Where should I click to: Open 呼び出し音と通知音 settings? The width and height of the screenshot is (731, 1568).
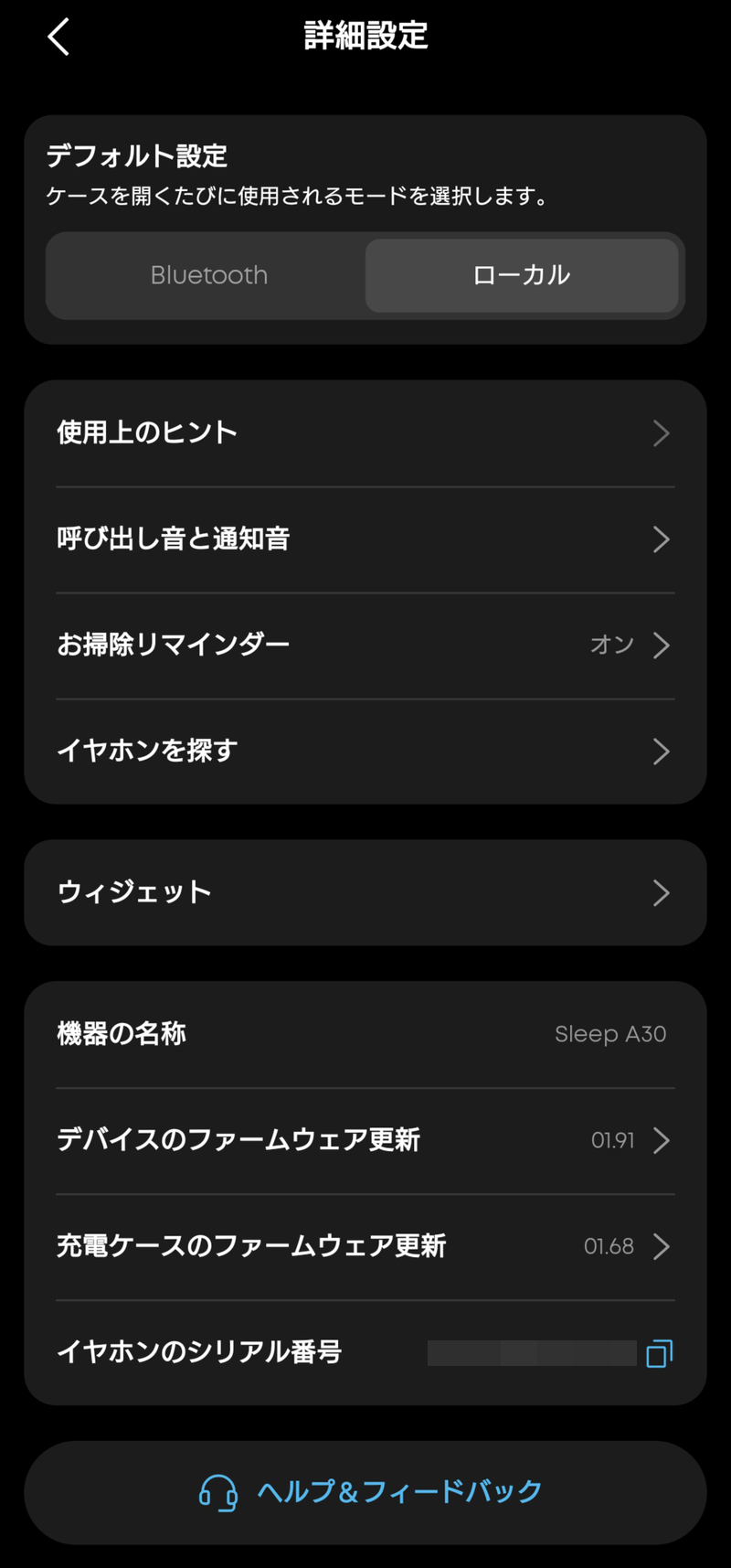[365, 539]
